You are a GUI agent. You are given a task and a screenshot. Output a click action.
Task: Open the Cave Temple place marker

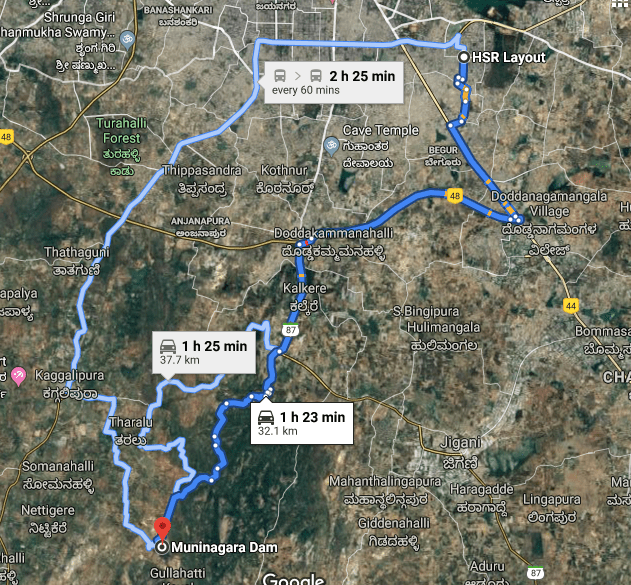[x=332, y=144]
